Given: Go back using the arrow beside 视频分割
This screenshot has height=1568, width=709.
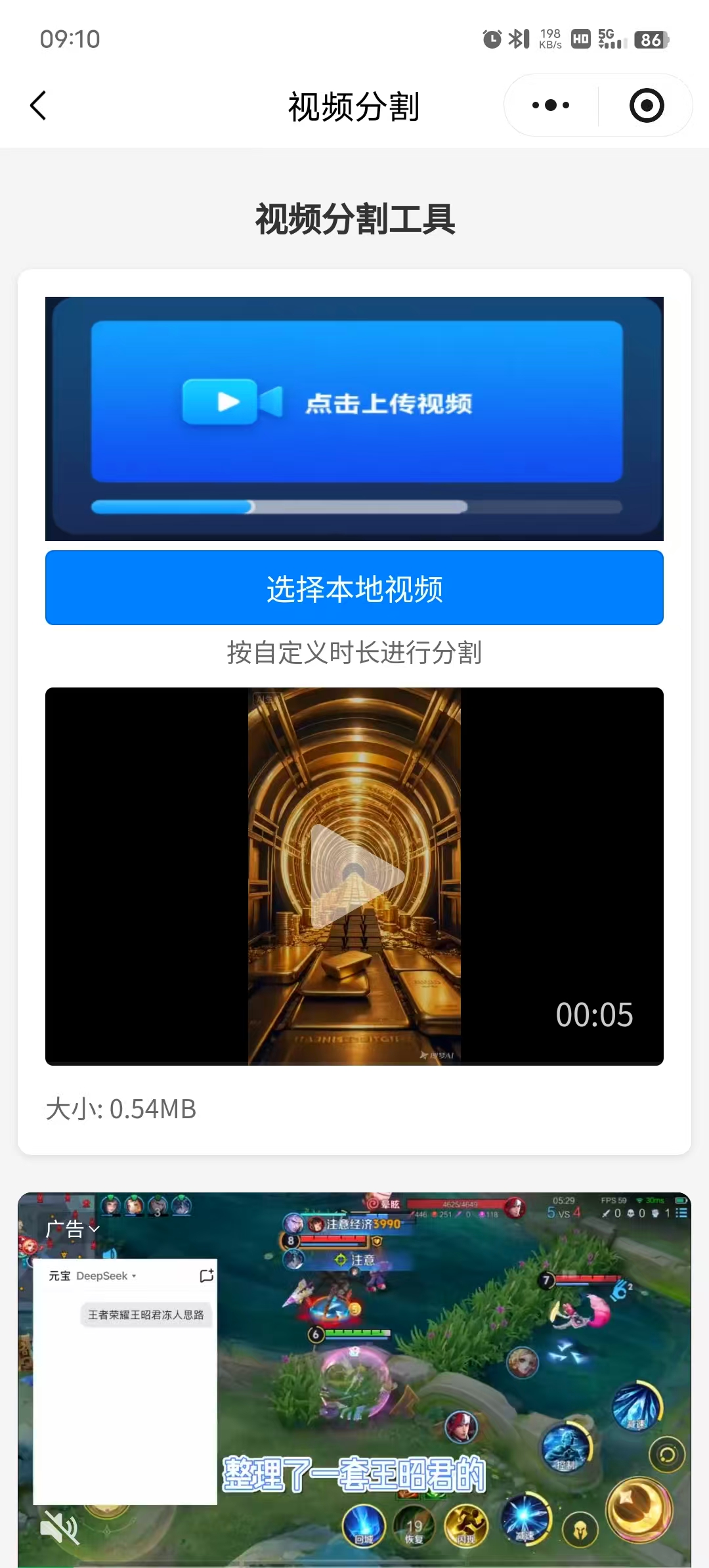Looking at the screenshot, I should (37, 104).
